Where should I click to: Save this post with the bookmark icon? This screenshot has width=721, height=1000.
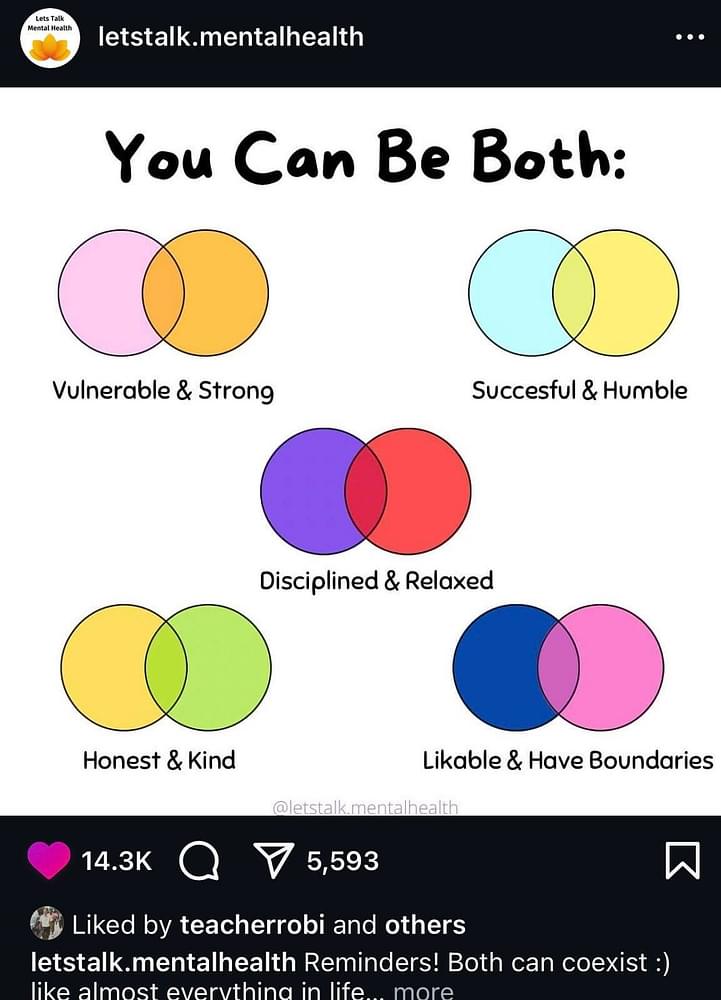click(682, 860)
